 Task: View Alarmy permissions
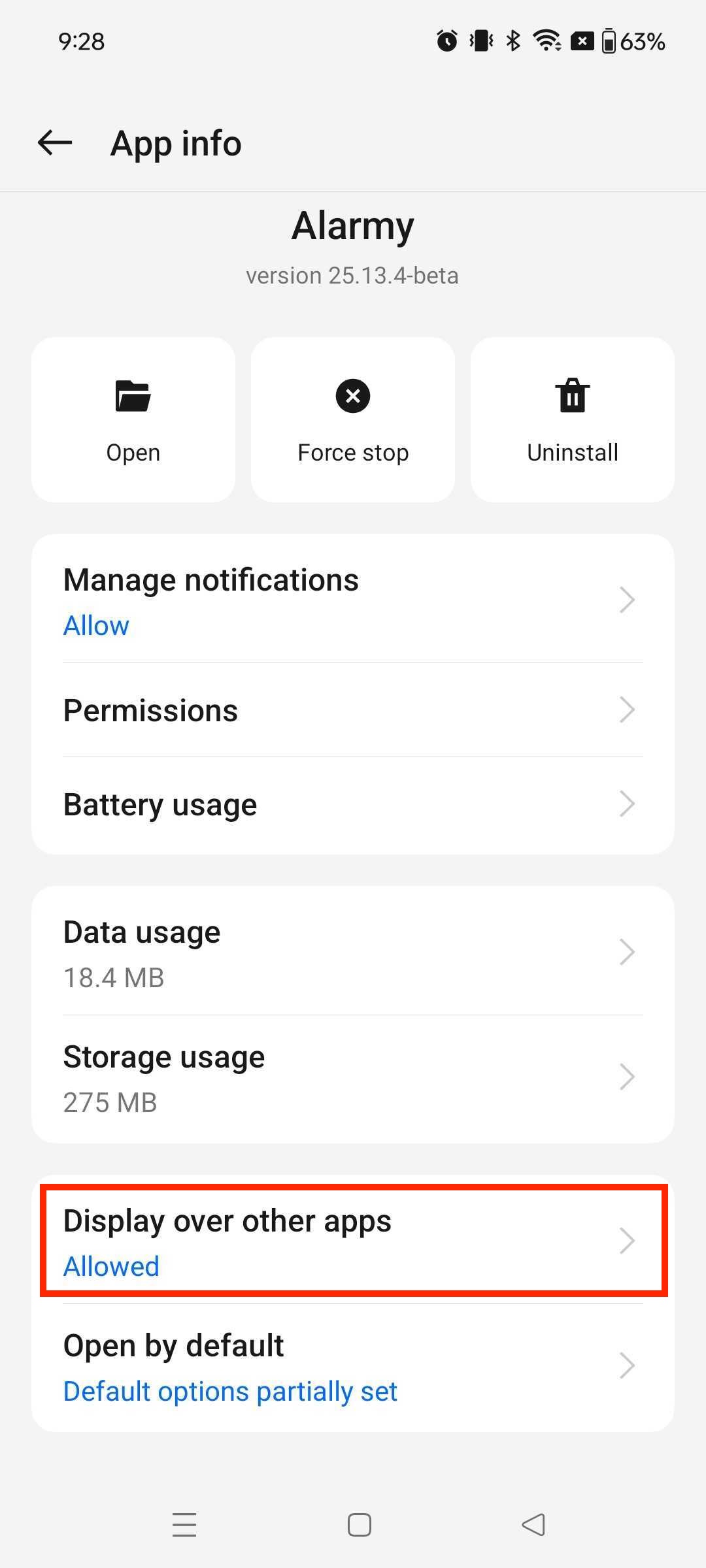[x=353, y=710]
